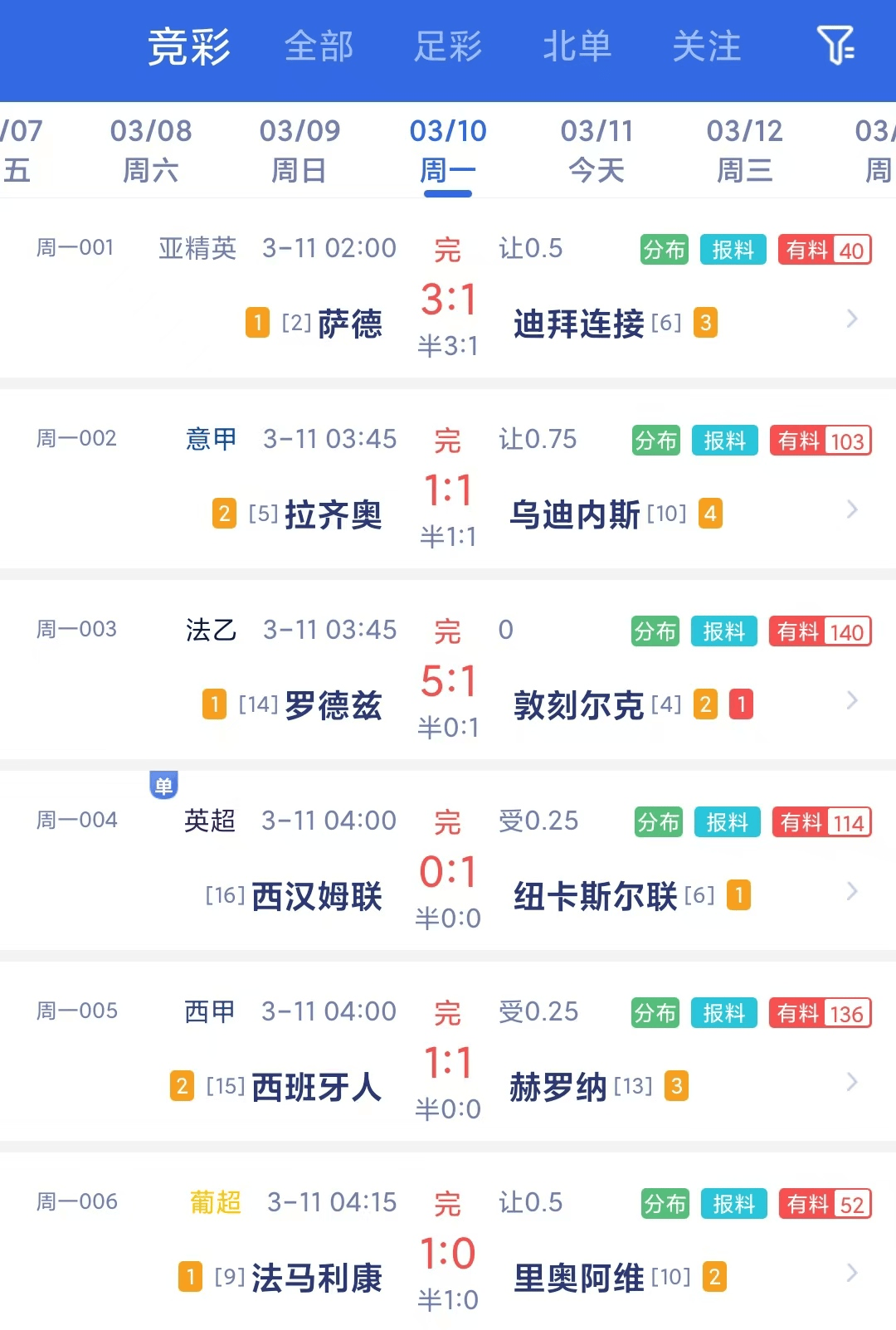896x1330 pixels.
Task: Expand details for 西汉姆联 vs 纽卡斯尔联
Action: click(x=853, y=892)
